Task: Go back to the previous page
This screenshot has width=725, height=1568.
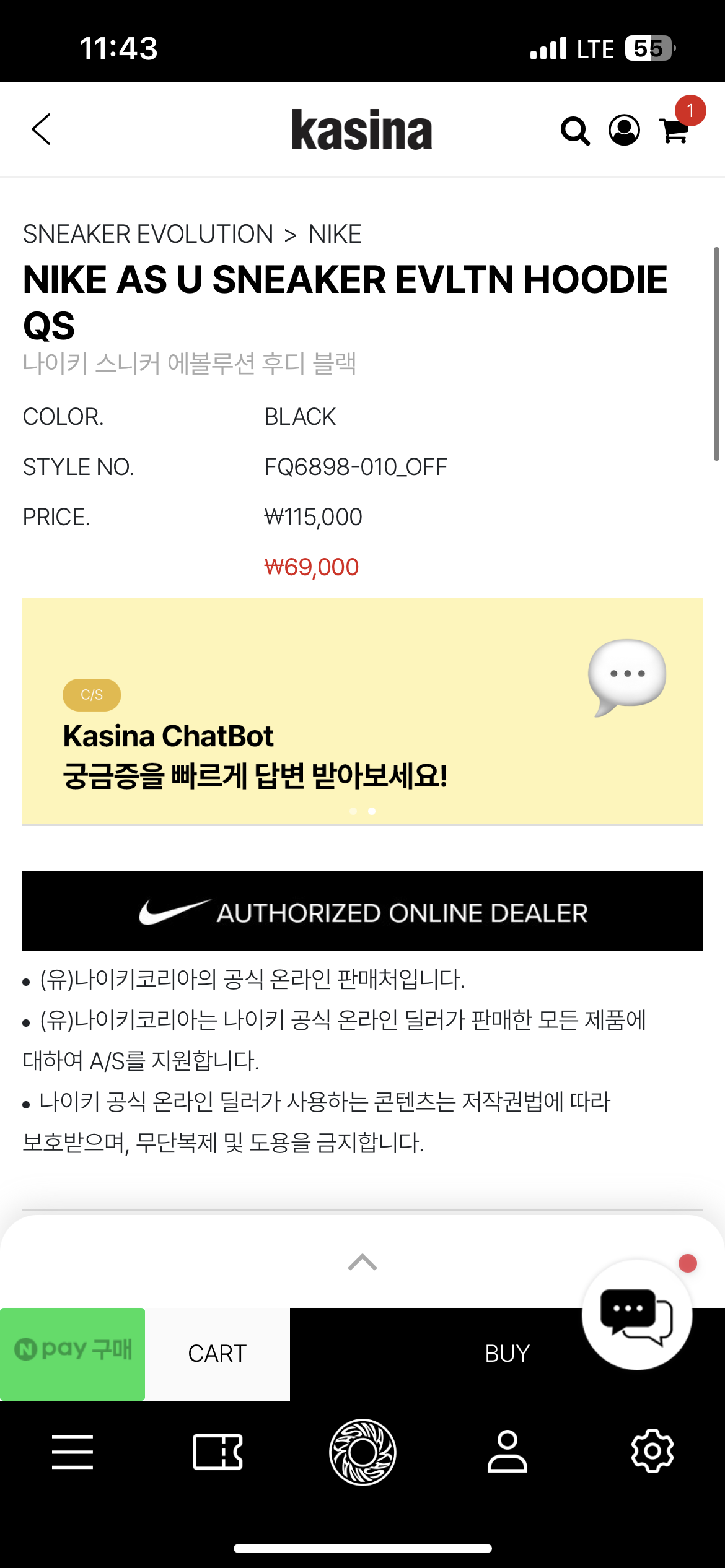Action: pos(41,129)
